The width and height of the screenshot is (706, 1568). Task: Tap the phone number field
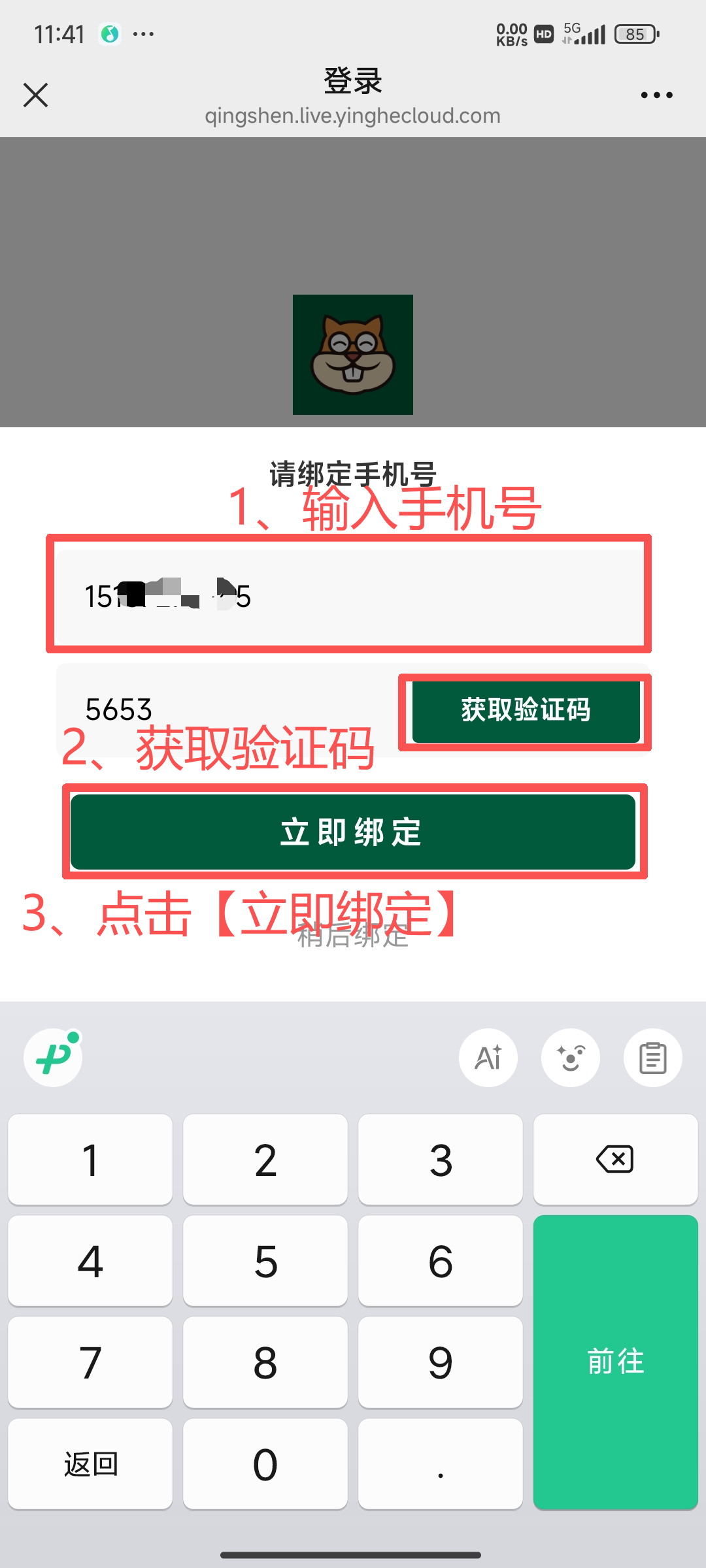point(349,596)
